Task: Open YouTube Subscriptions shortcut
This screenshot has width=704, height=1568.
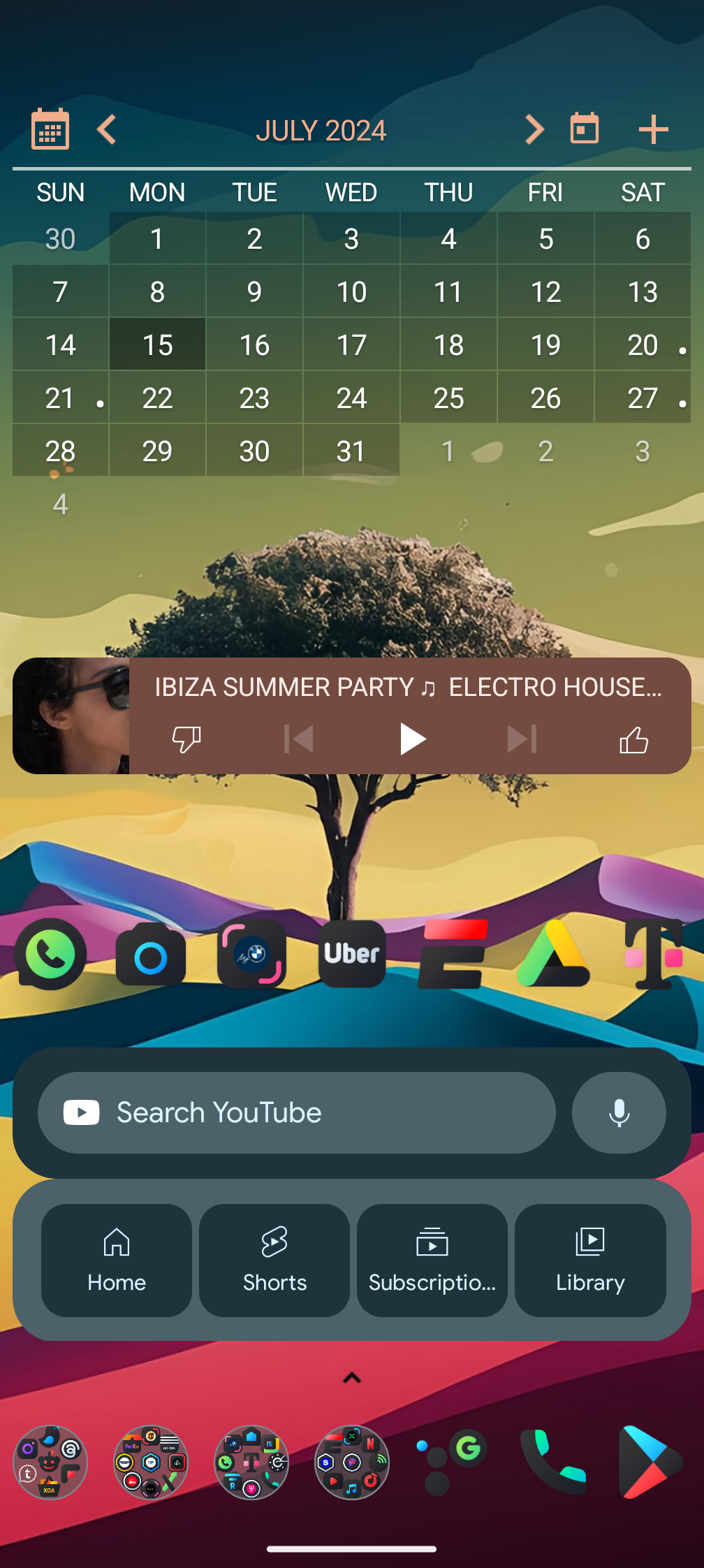Action: [432, 1261]
